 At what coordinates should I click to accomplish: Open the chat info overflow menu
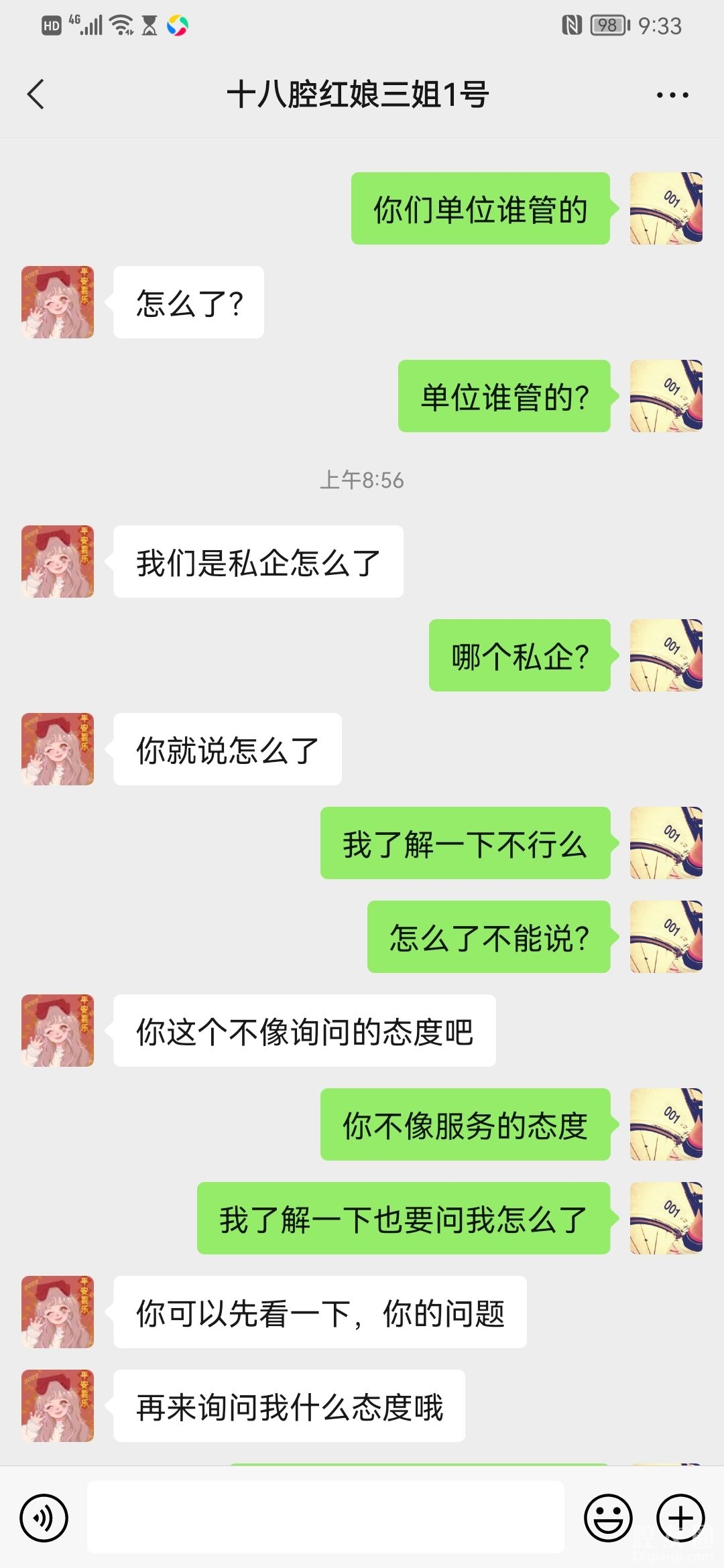[672, 95]
